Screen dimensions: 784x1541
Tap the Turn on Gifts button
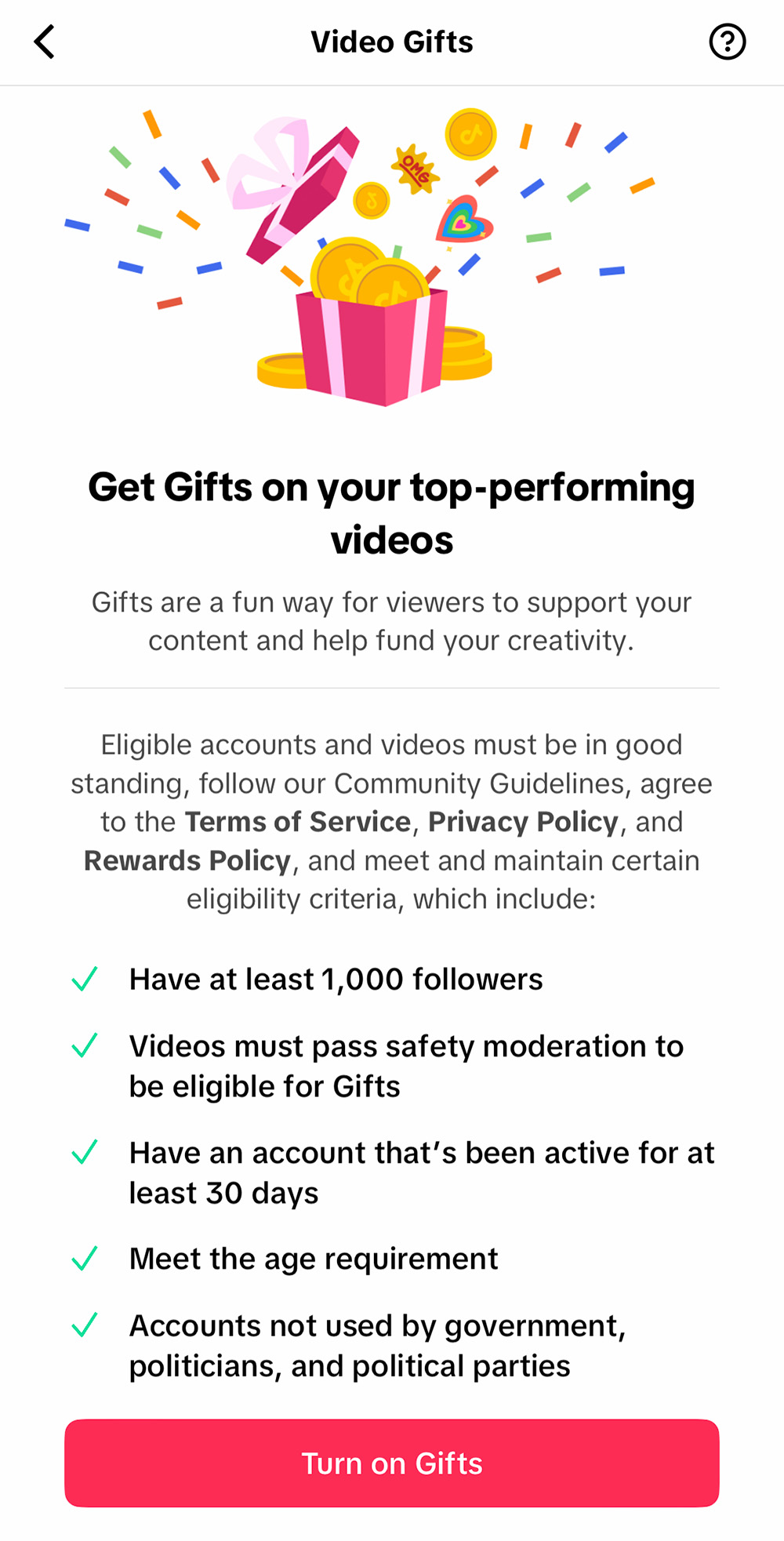[392, 1463]
